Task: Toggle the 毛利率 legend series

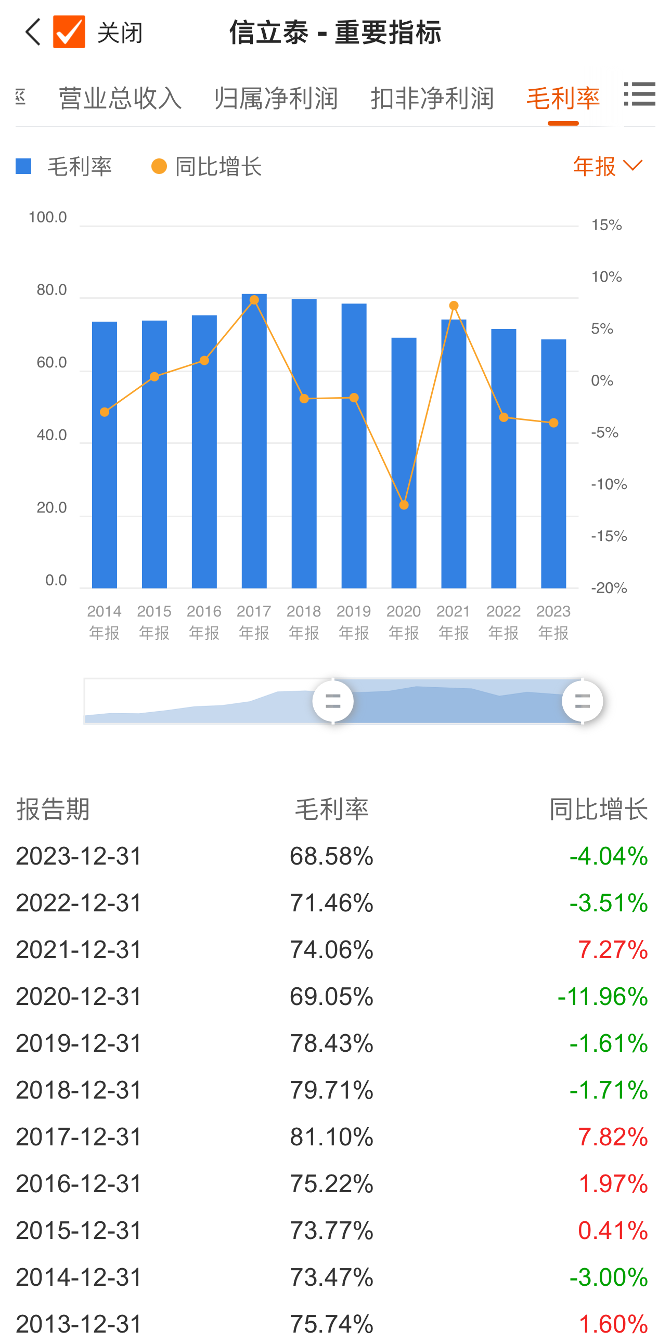Action: (64, 167)
